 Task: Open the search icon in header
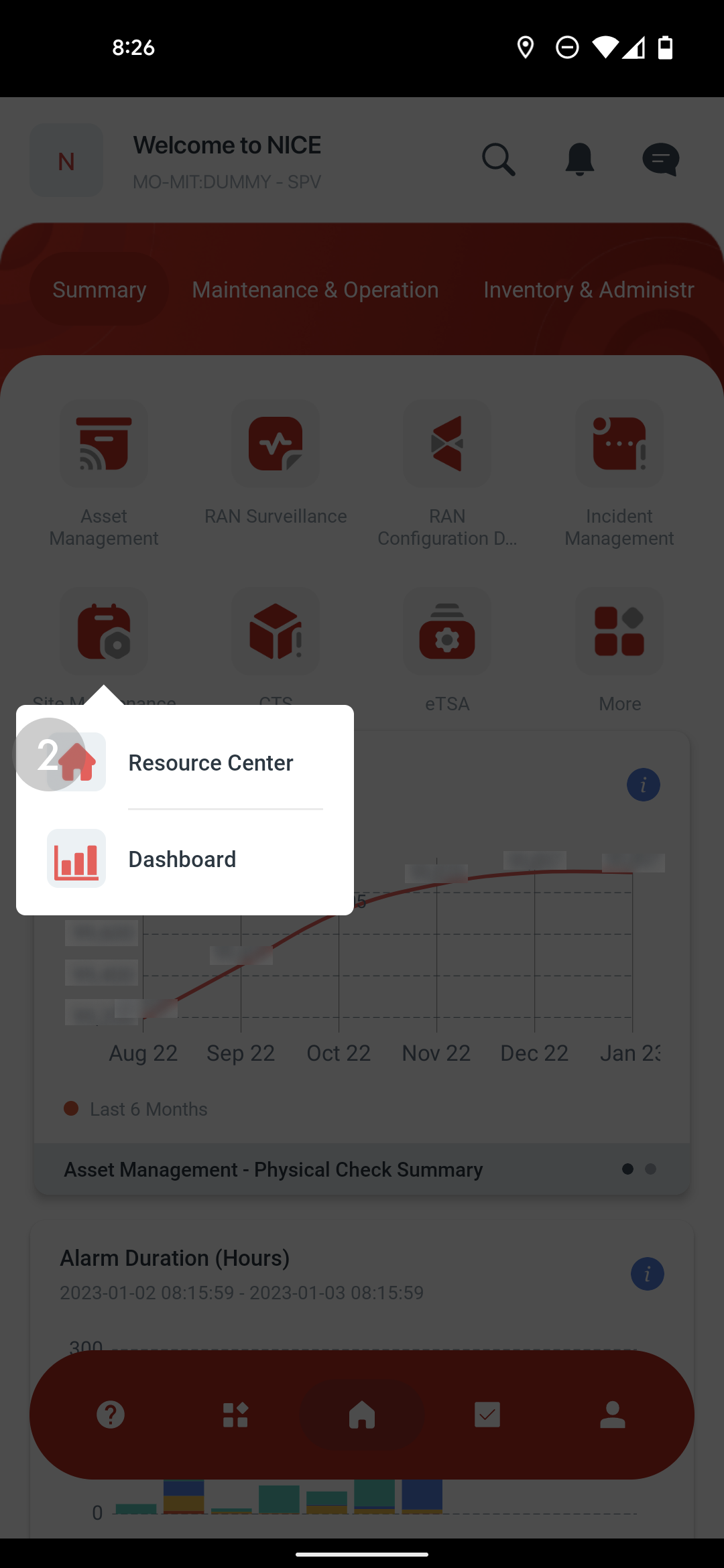498,159
